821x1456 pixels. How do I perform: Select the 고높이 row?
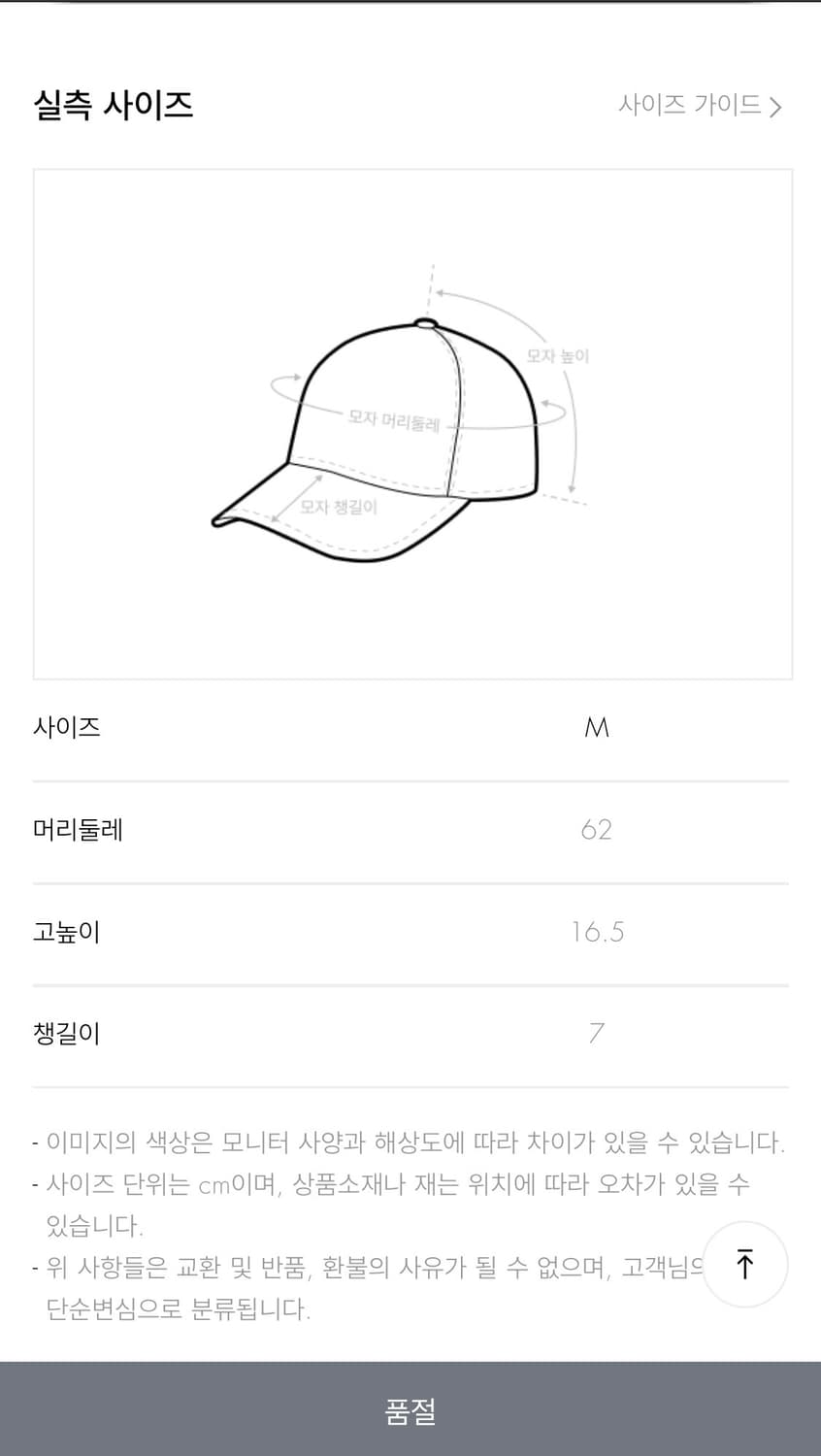410,932
